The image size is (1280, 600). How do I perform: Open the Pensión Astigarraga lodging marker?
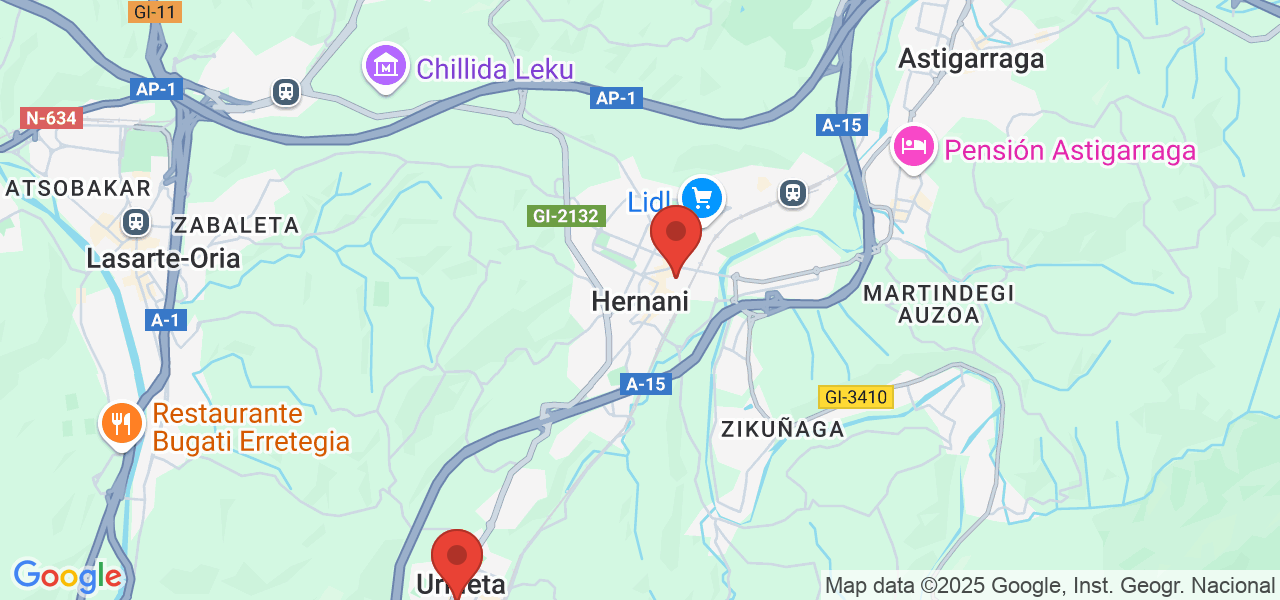click(914, 148)
